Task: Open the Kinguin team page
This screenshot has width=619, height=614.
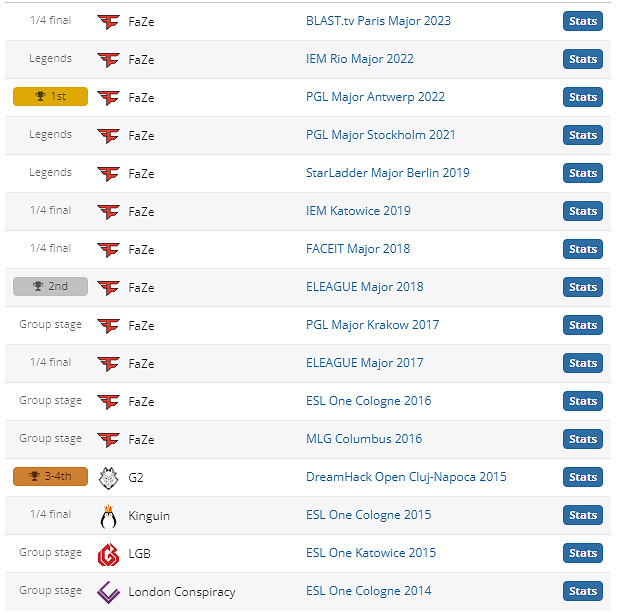Action: pos(148,515)
